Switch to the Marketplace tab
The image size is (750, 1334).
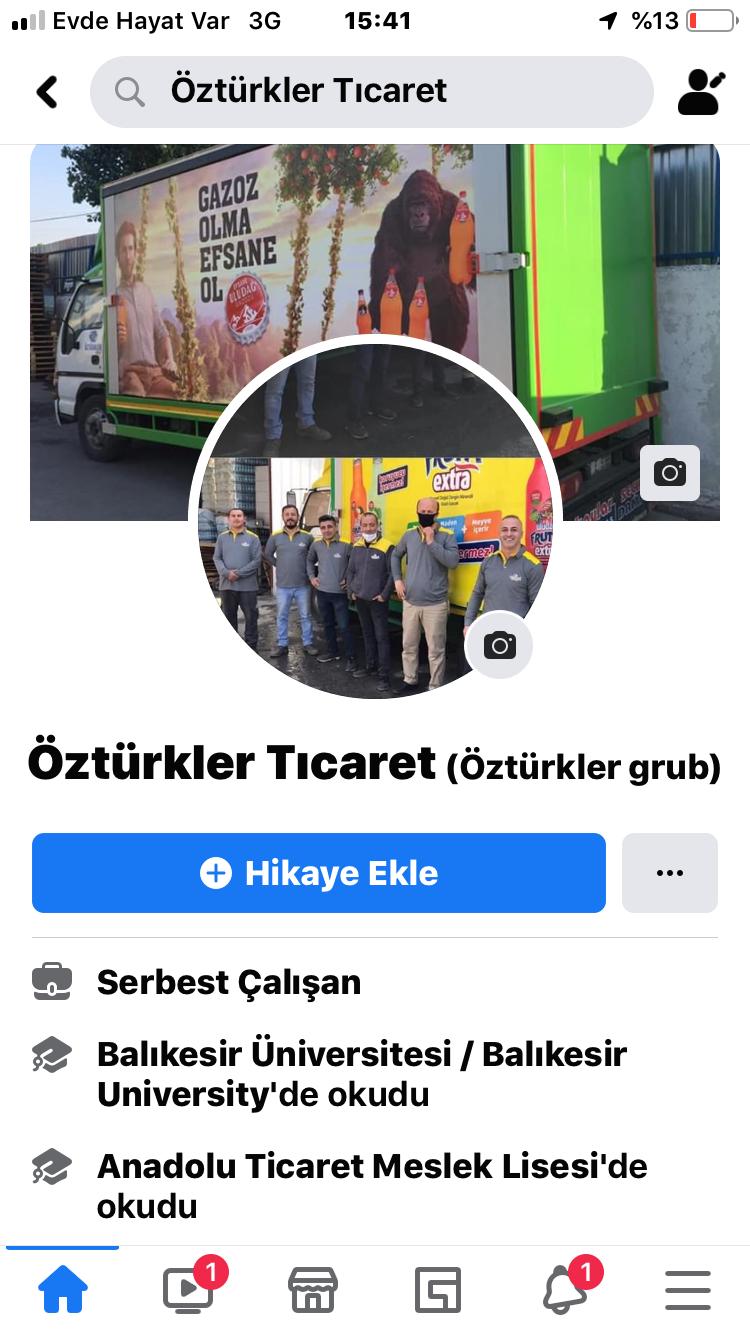click(x=313, y=1290)
